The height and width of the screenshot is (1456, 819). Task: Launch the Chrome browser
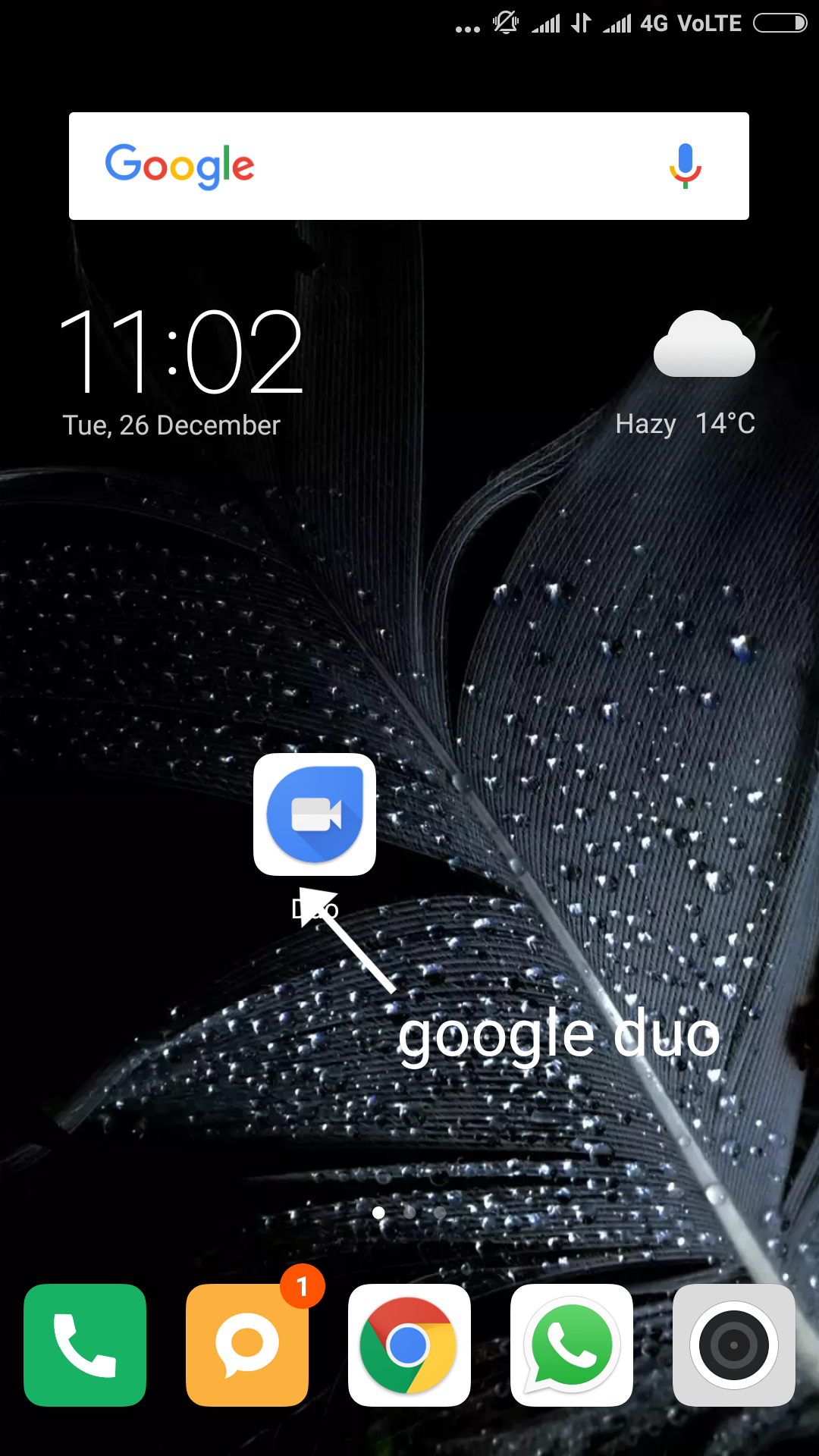409,1345
